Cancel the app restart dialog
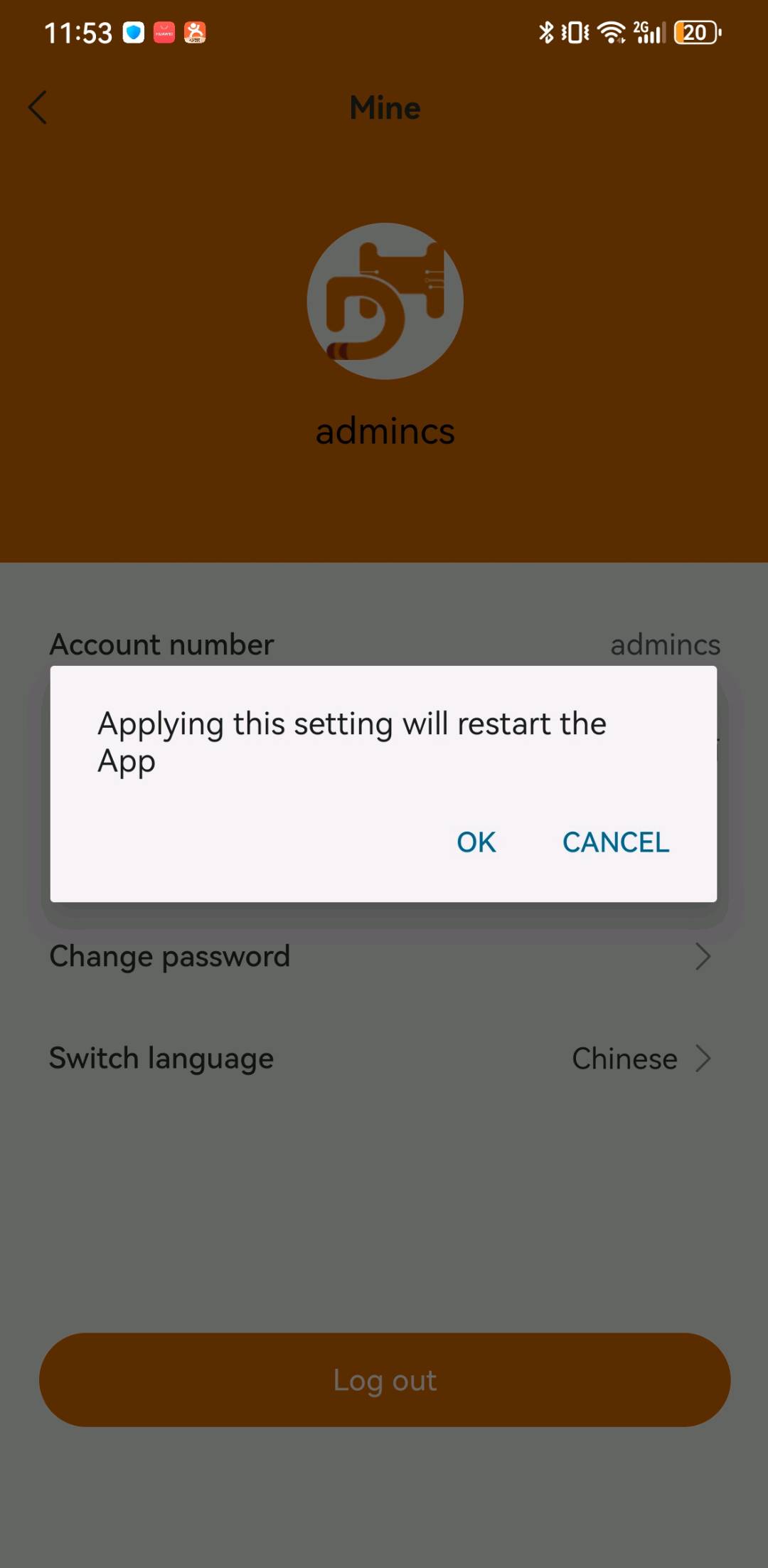 (x=615, y=842)
